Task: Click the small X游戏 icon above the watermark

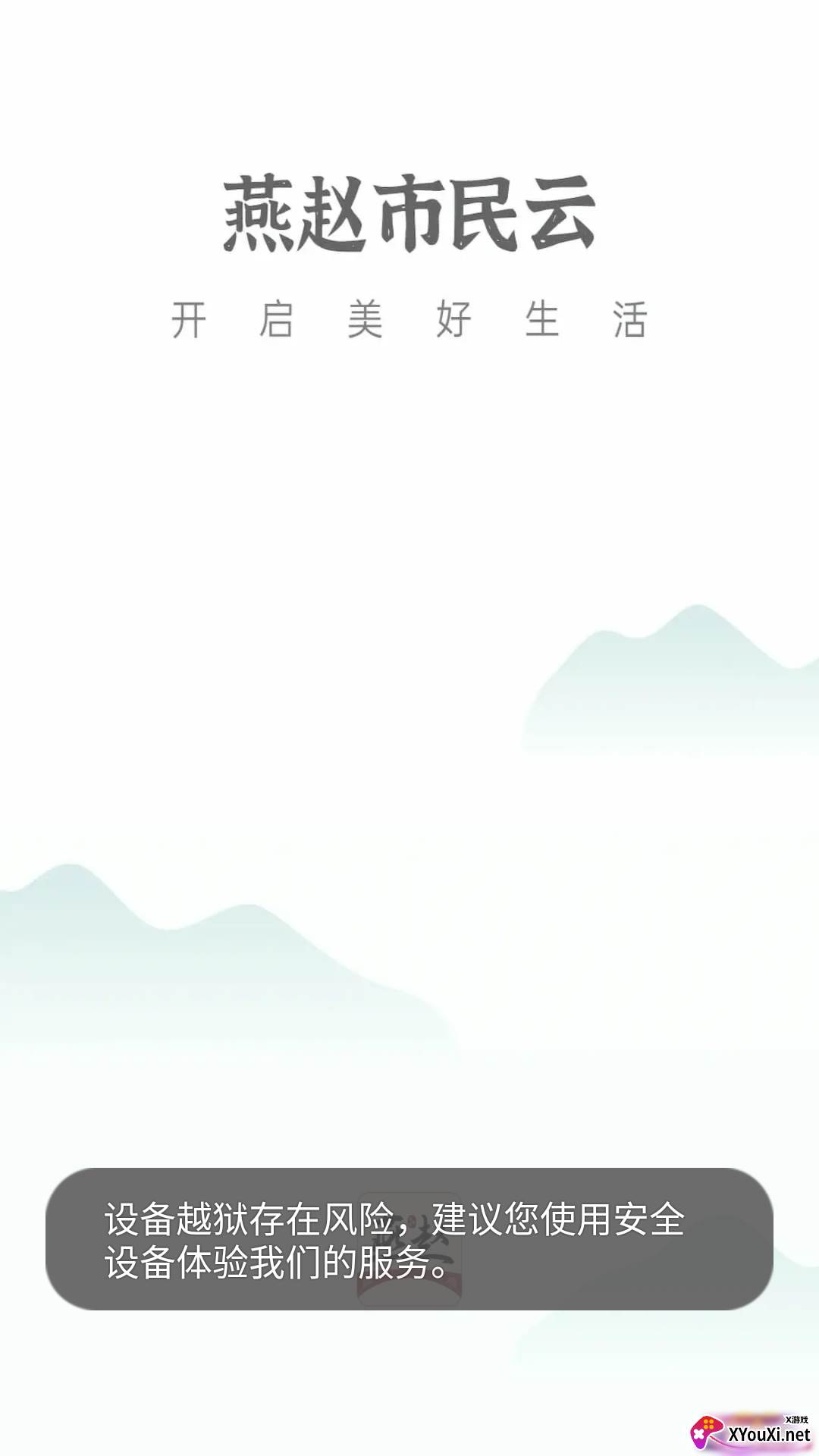Action: pos(796,1420)
